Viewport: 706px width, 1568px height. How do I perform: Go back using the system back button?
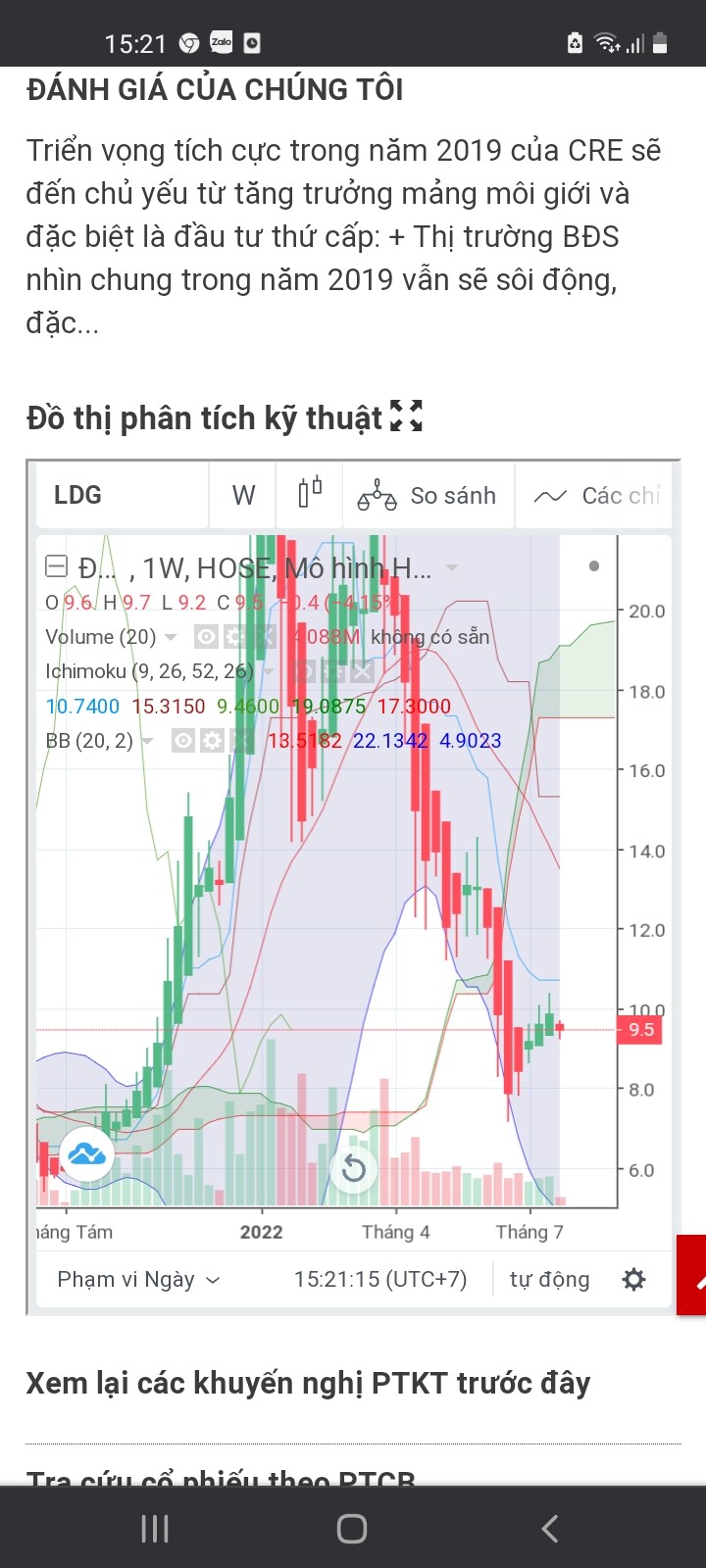click(550, 1528)
